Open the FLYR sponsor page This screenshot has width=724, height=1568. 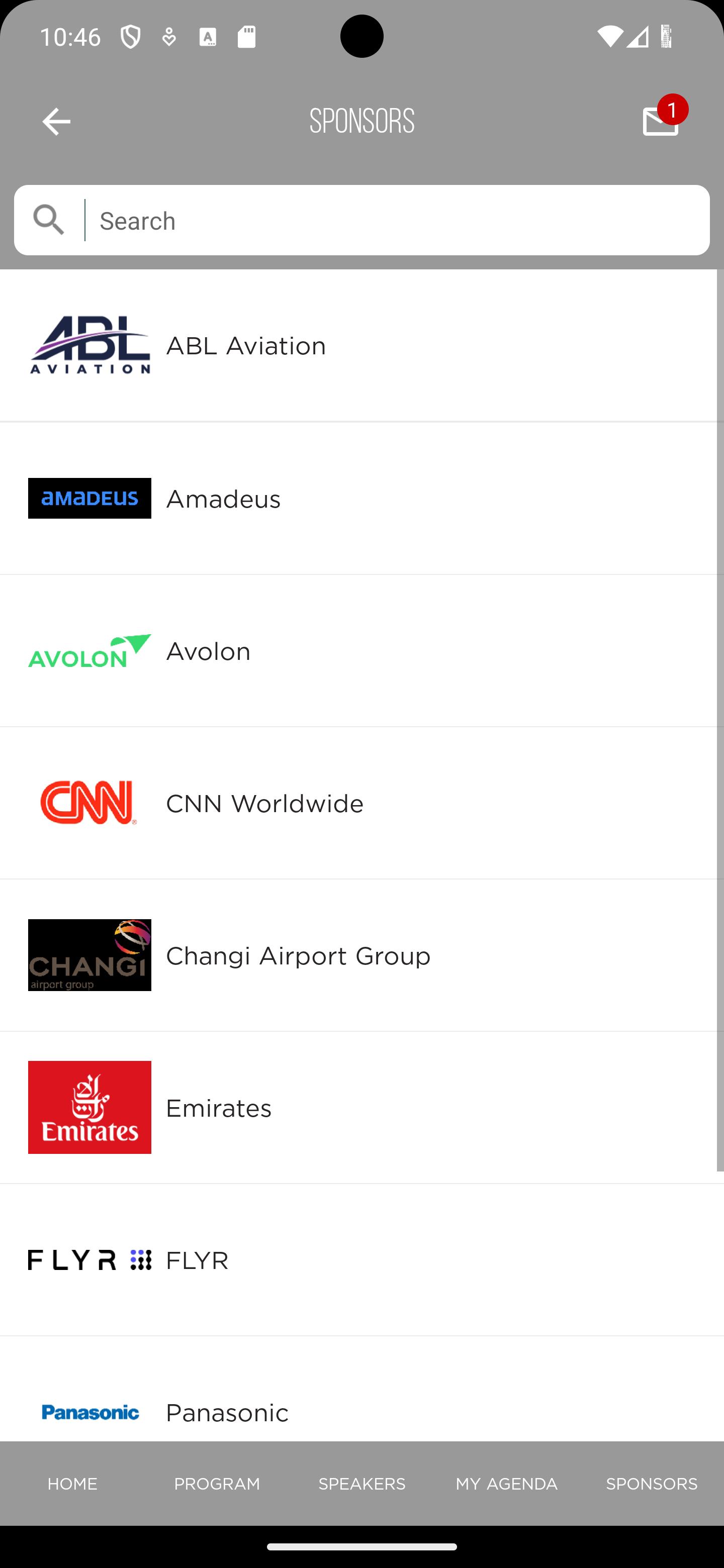(x=361, y=1259)
